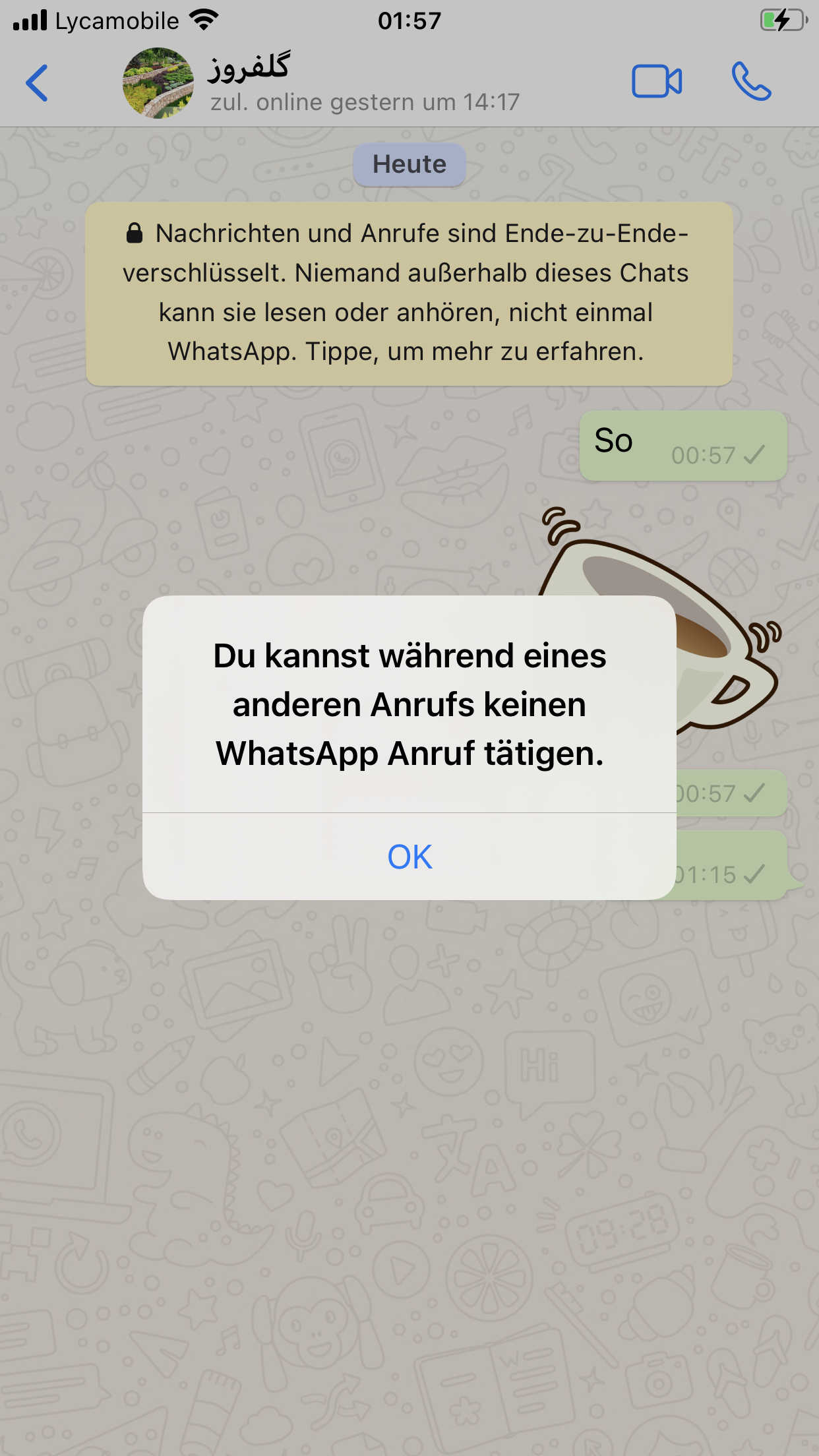Open the contact's profile picture

coord(158,83)
